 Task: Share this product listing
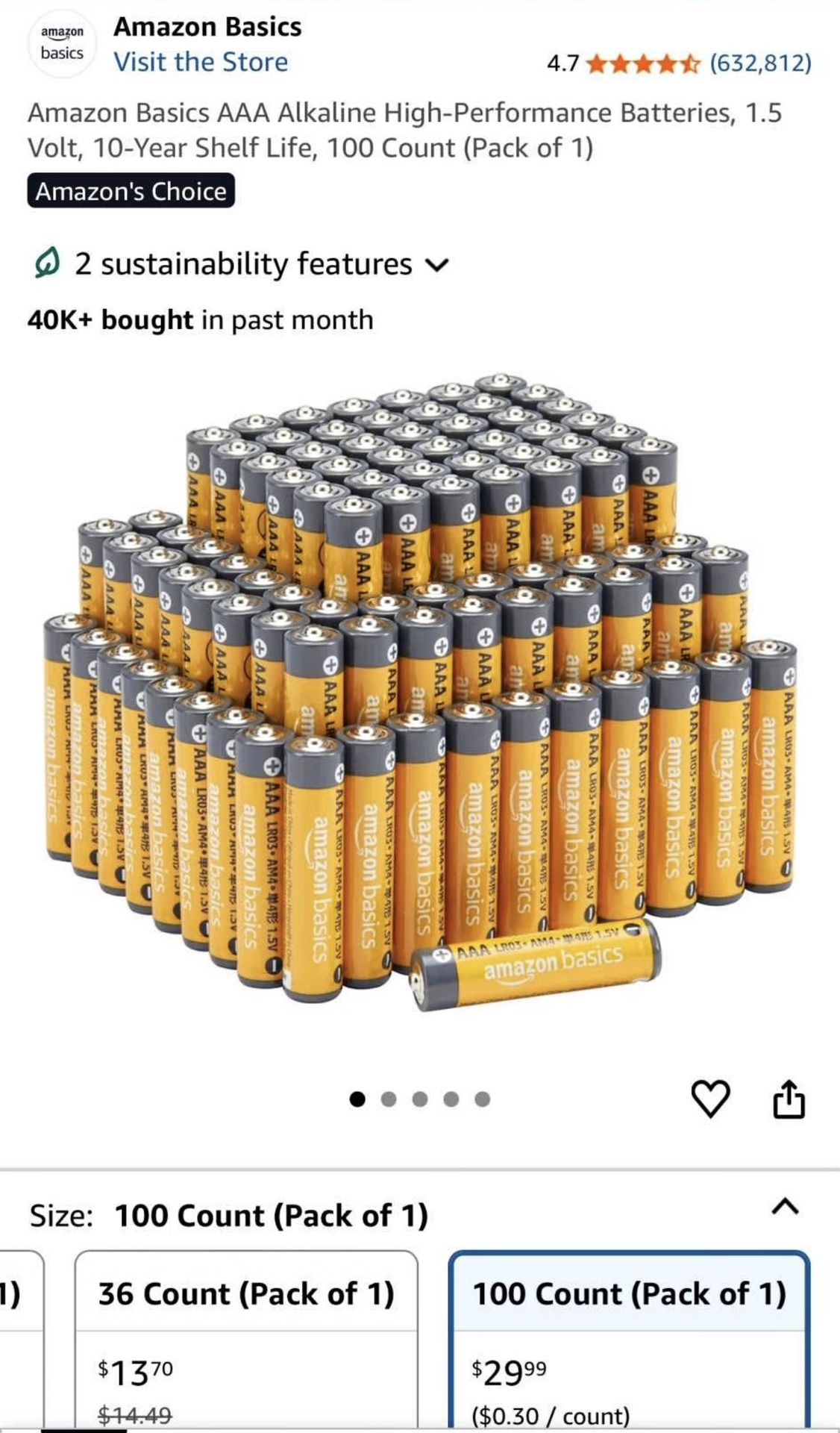[789, 1099]
